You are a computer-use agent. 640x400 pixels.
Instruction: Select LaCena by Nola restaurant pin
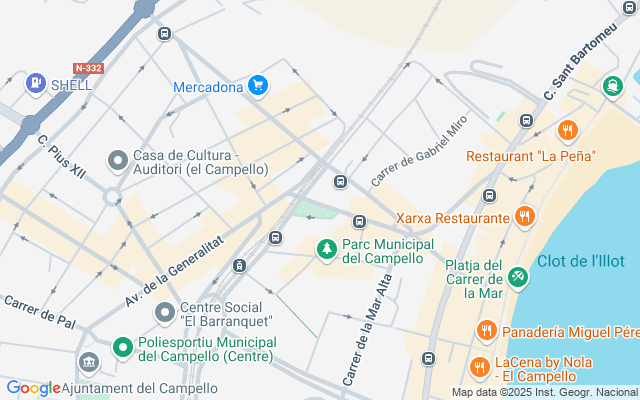point(479,367)
